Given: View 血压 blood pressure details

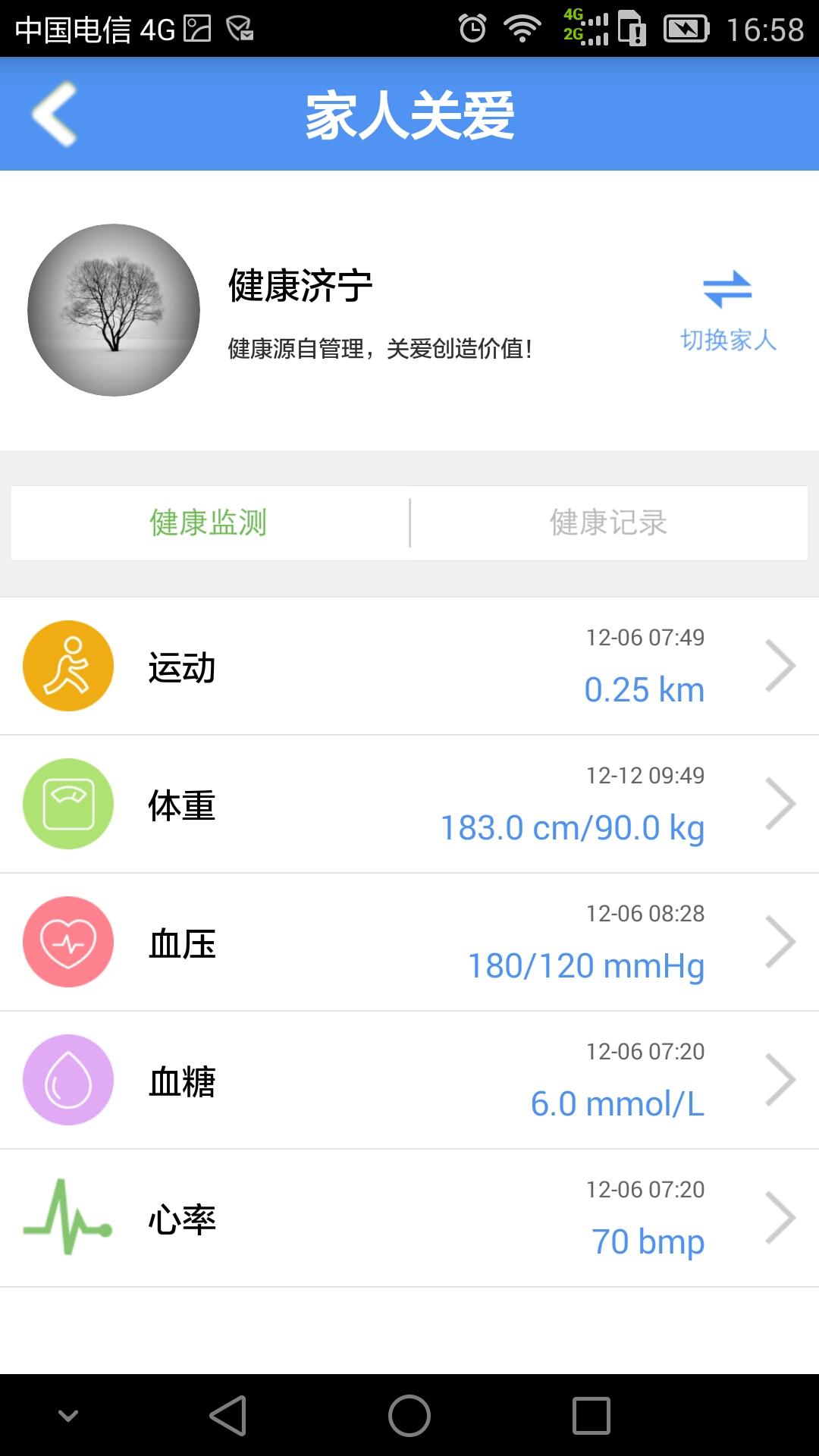Looking at the screenshot, I should click(409, 942).
